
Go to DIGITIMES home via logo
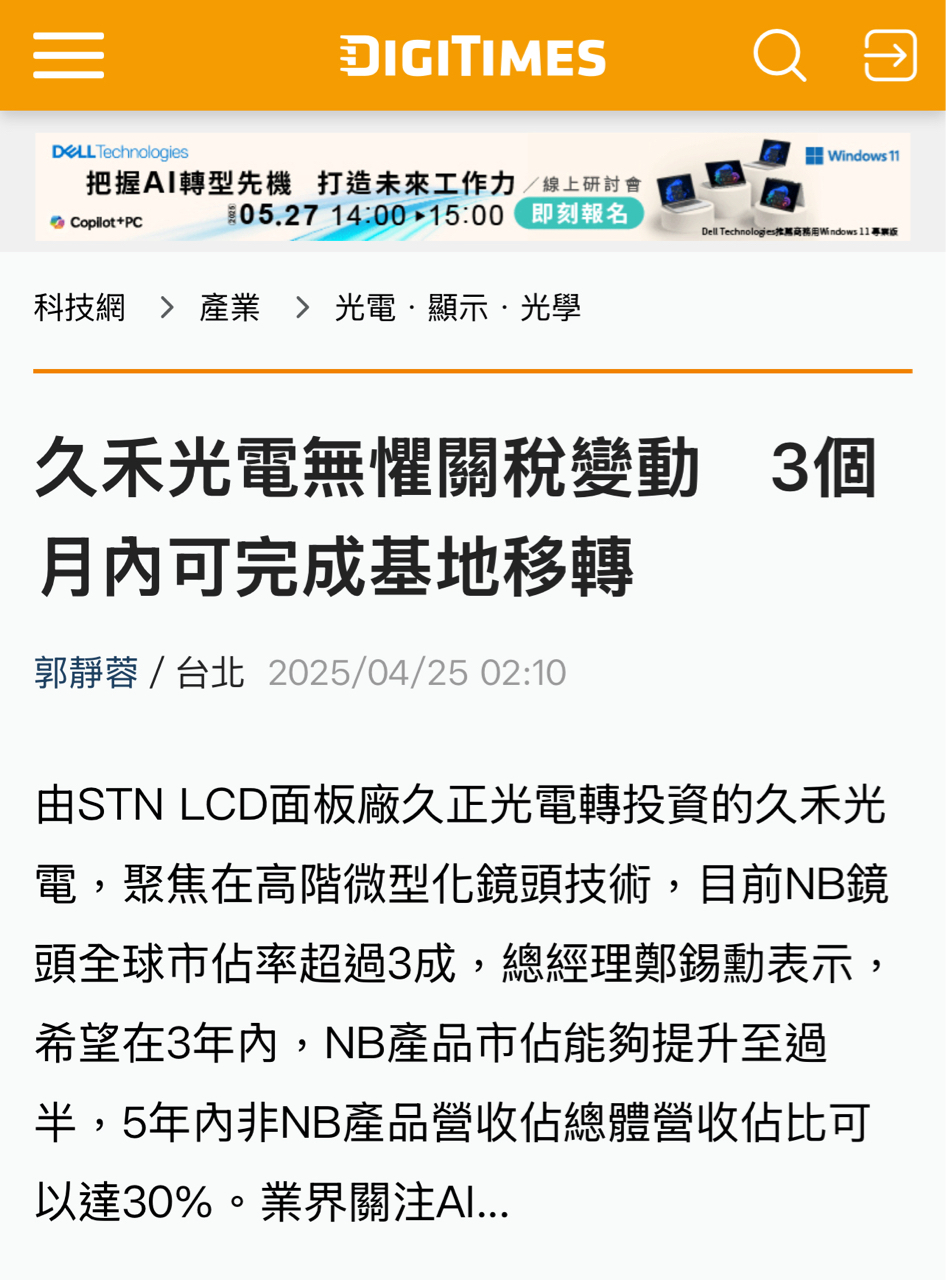point(472,56)
